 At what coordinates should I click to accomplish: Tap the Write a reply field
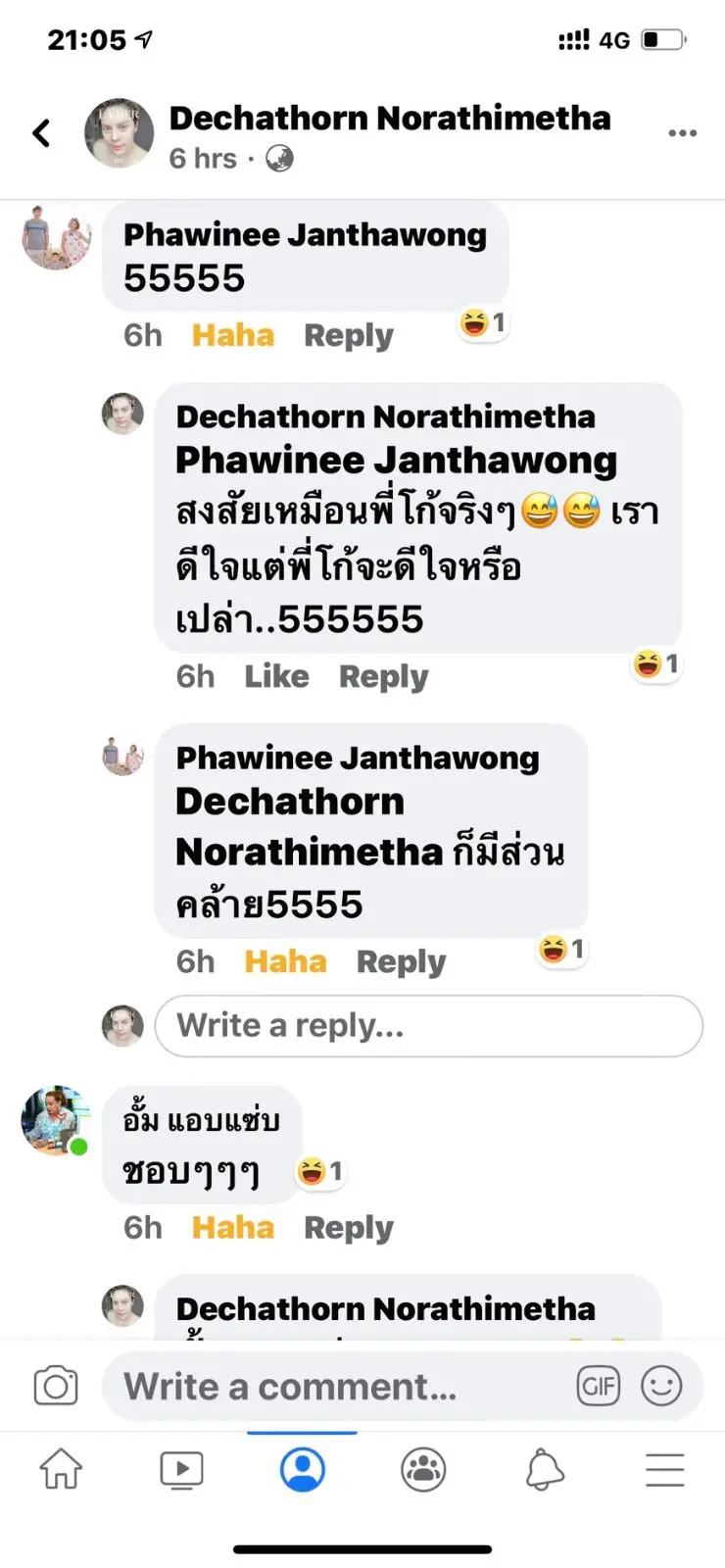point(428,1026)
